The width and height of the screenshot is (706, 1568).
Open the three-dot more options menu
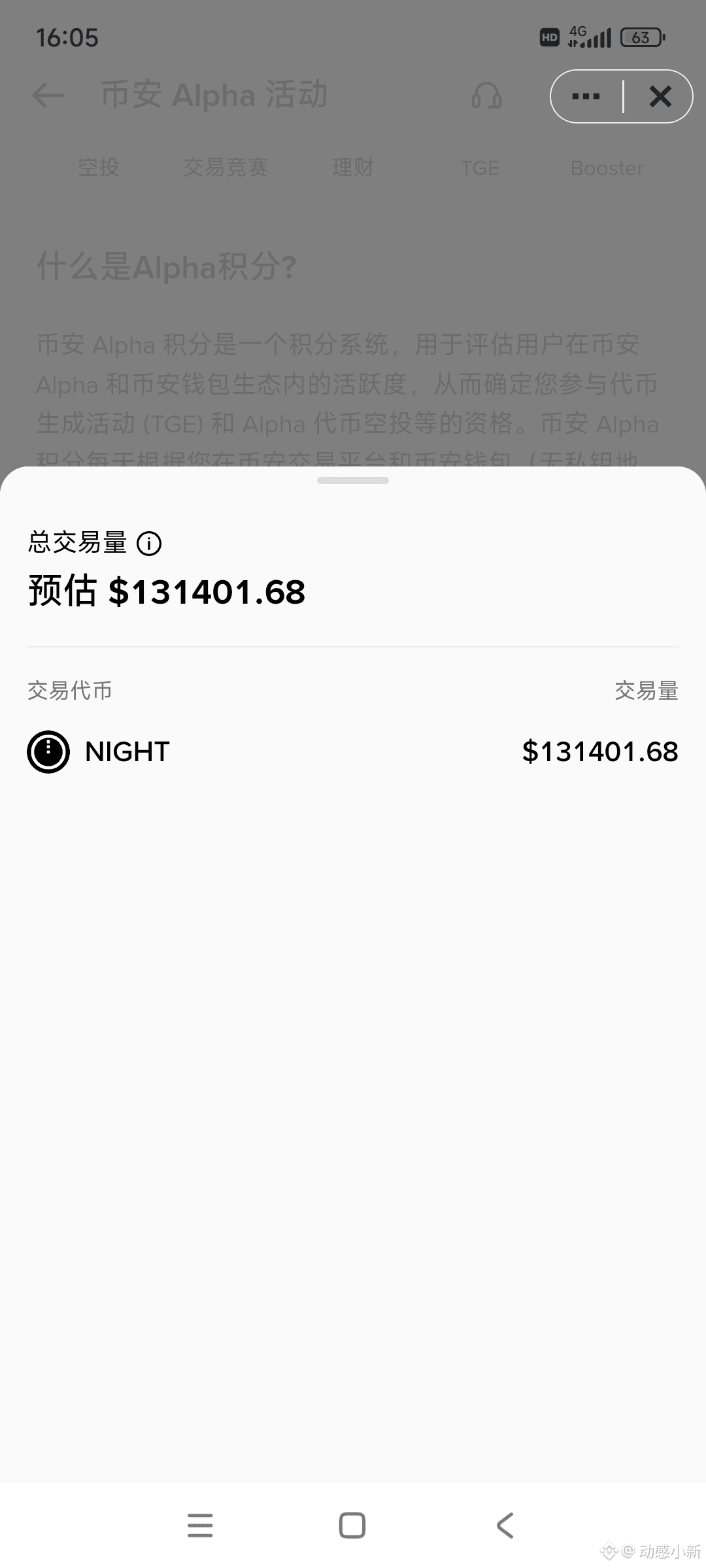(586, 97)
